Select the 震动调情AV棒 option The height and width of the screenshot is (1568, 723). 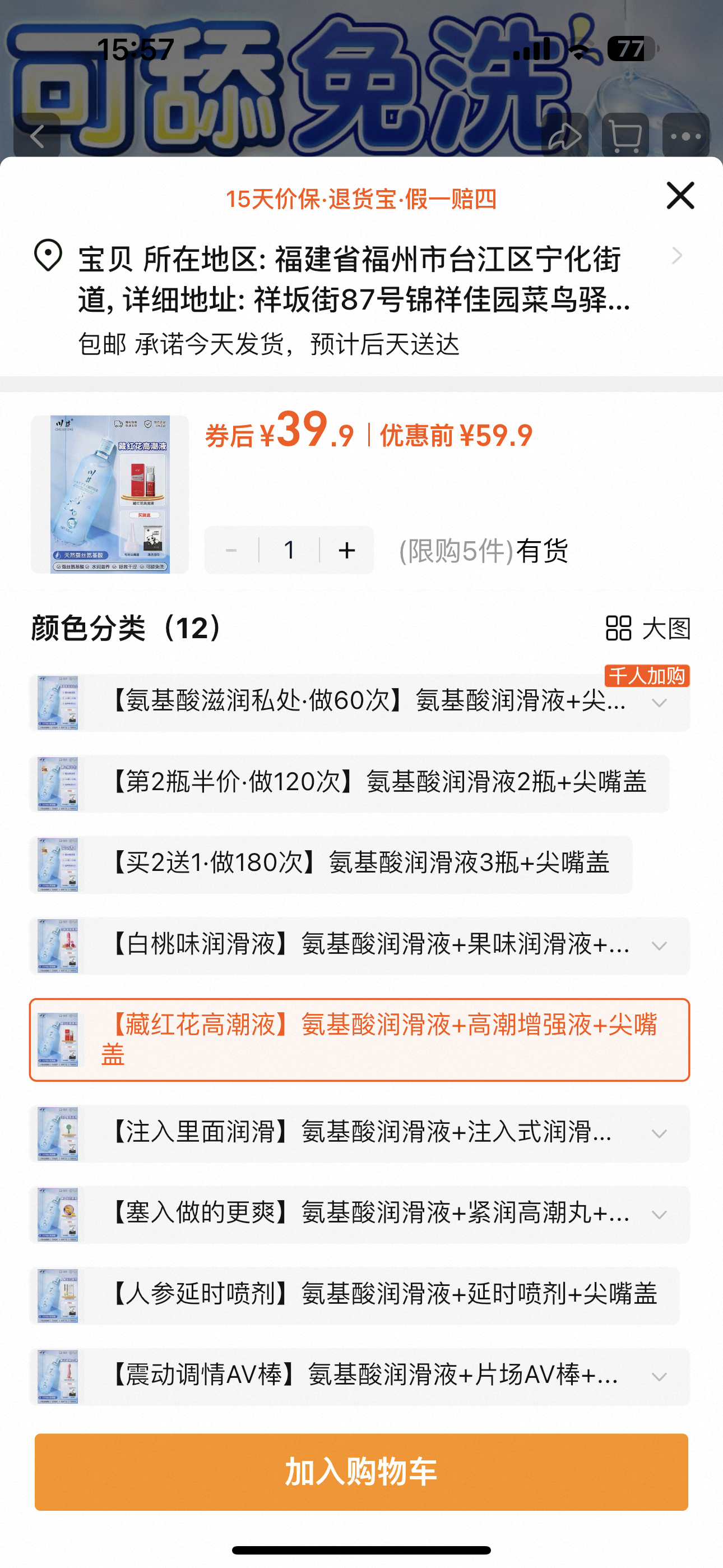(x=359, y=1376)
